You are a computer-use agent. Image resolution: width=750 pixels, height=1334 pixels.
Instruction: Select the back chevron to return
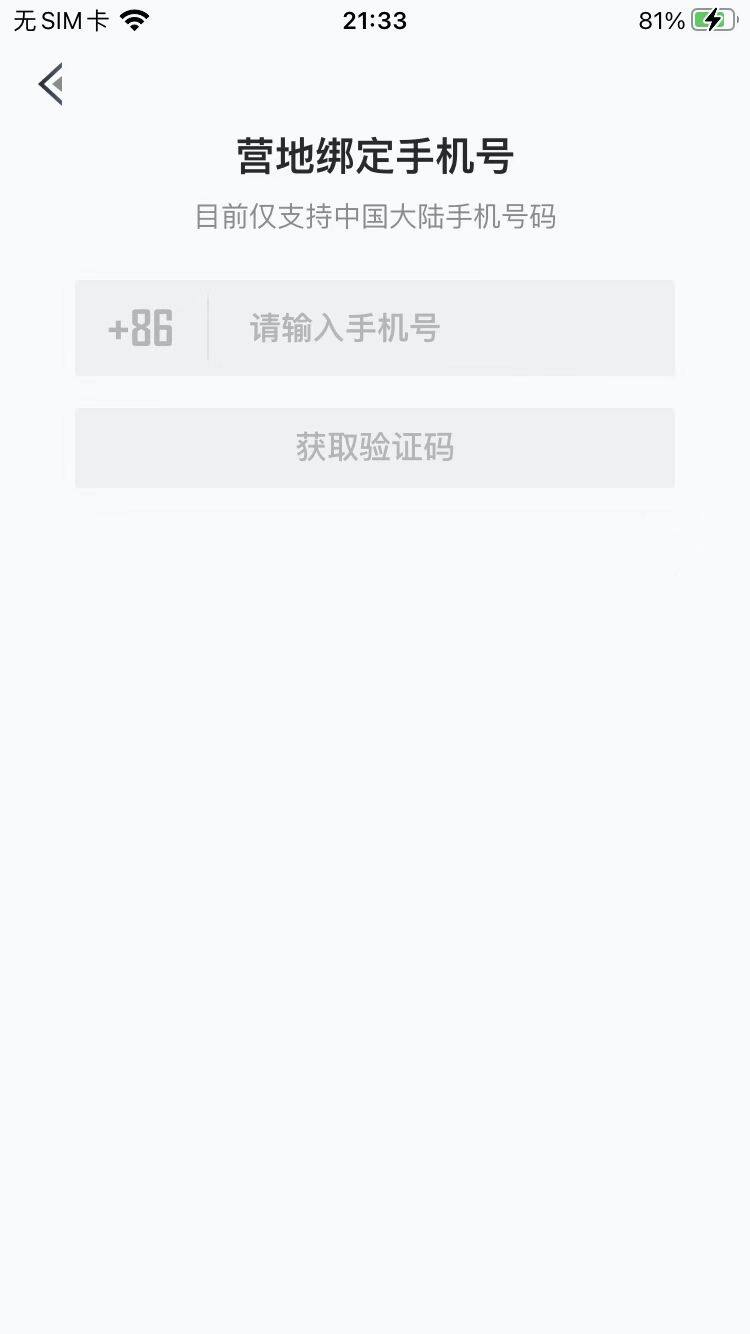click(x=50, y=84)
